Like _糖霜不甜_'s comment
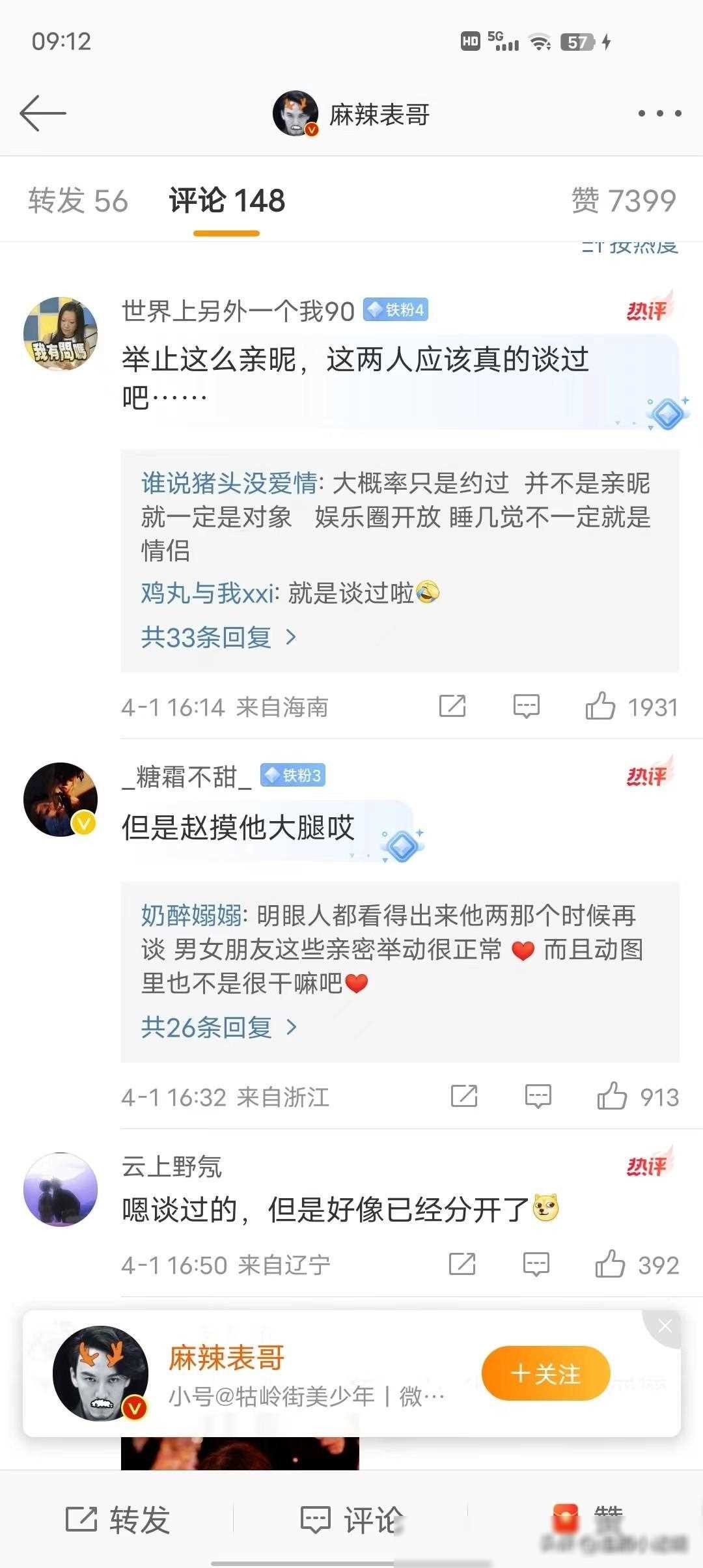 pos(612,1096)
